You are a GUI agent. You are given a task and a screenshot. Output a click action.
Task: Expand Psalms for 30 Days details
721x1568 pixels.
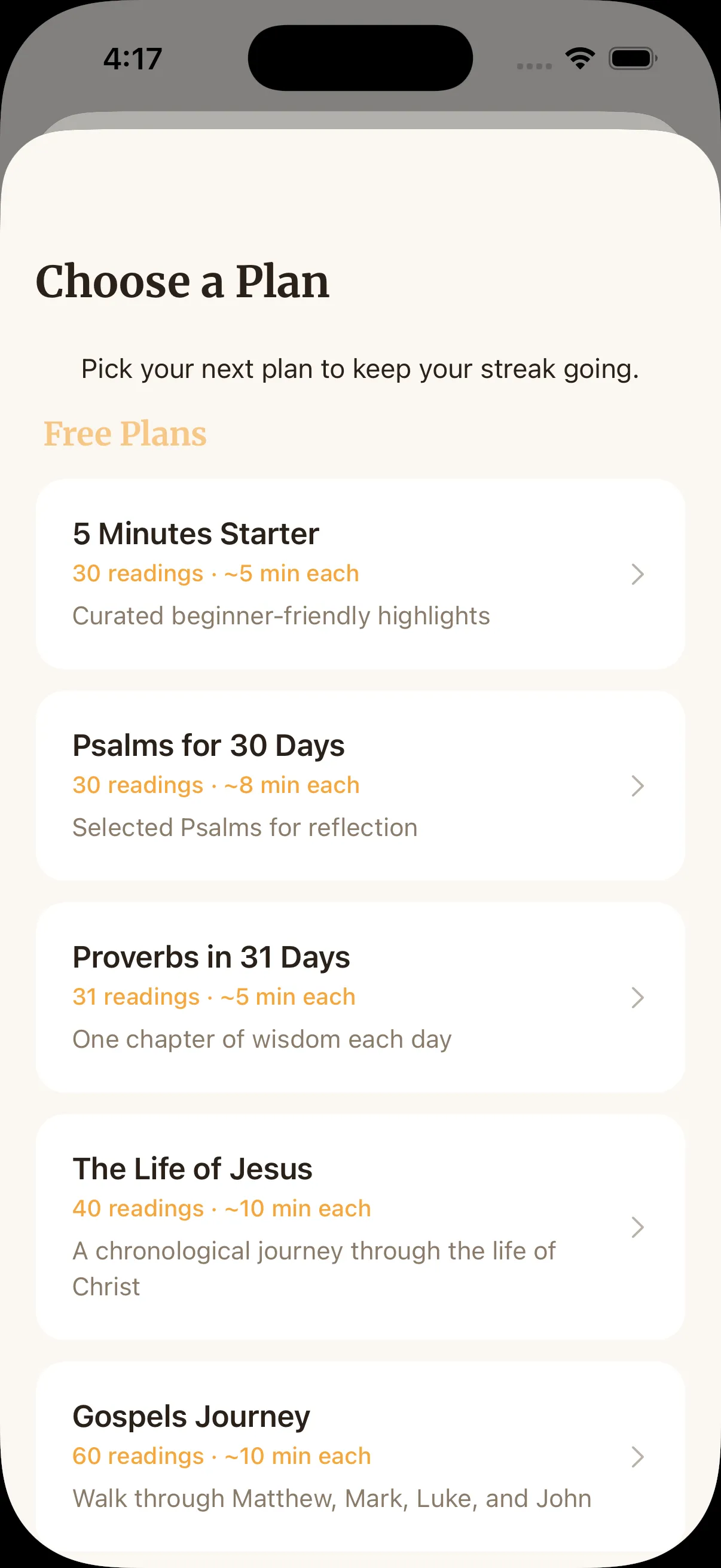click(637, 786)
